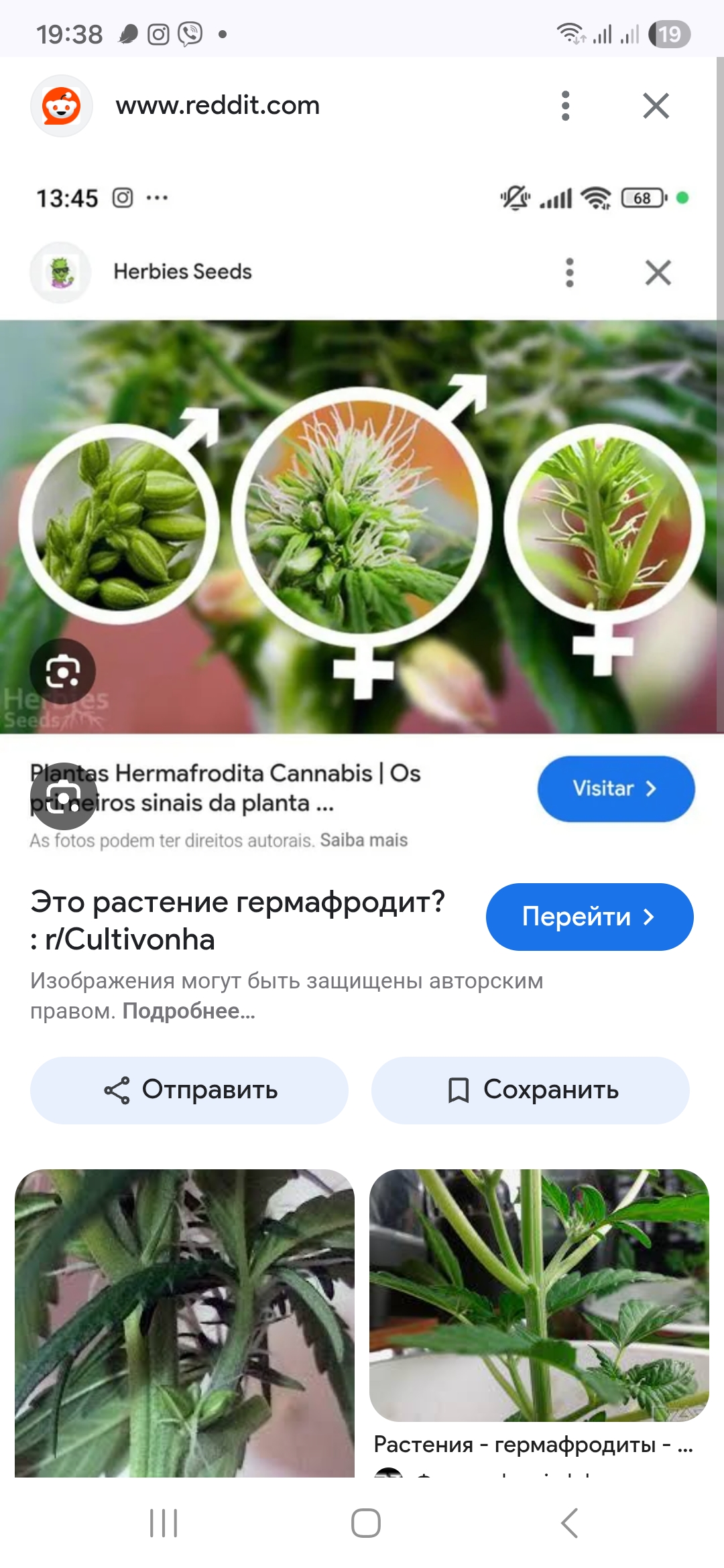Open the Подробнее copyright link
Screen dimensions: 724x1568
[188, 1011]
